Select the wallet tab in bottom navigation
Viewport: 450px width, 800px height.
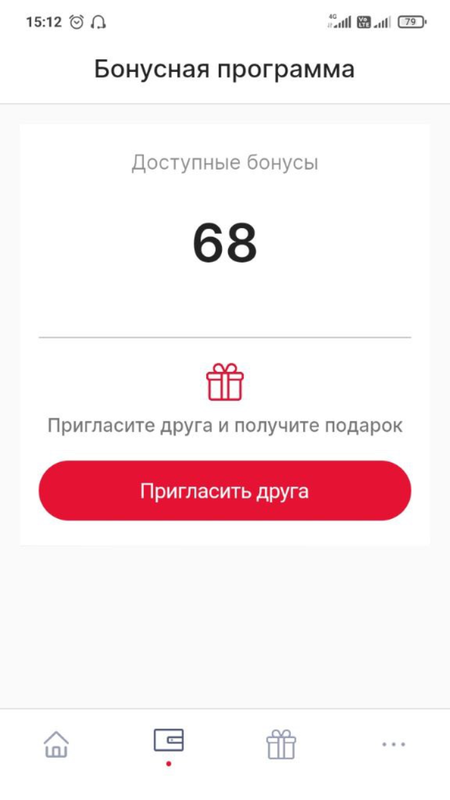169,741
